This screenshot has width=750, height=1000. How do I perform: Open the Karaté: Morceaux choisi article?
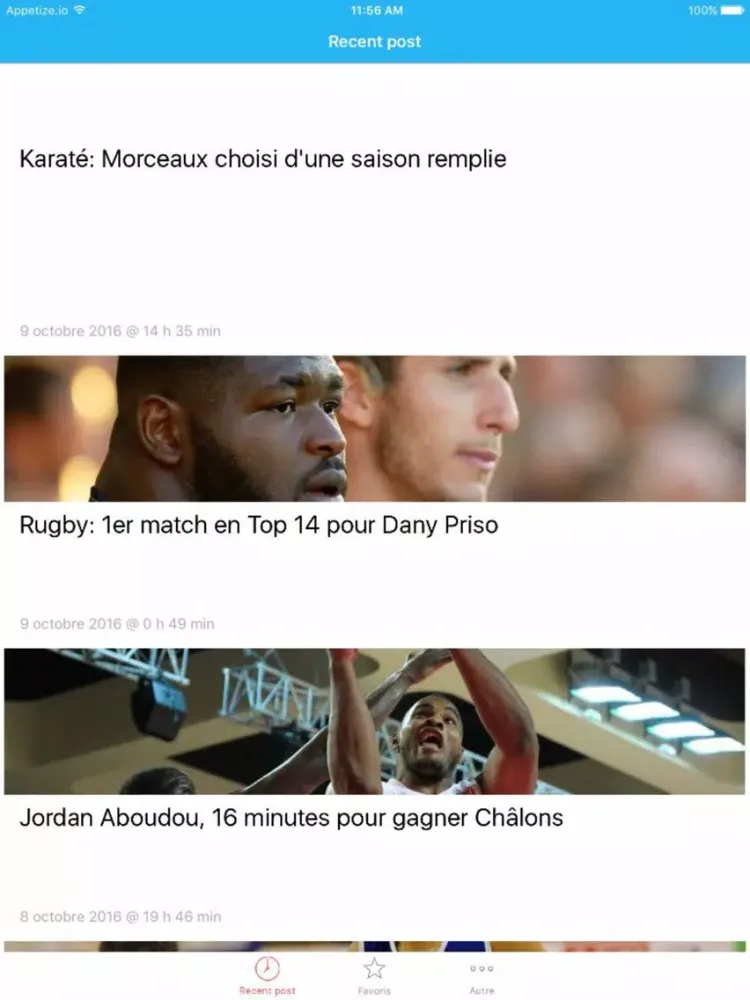coord(263,159)
